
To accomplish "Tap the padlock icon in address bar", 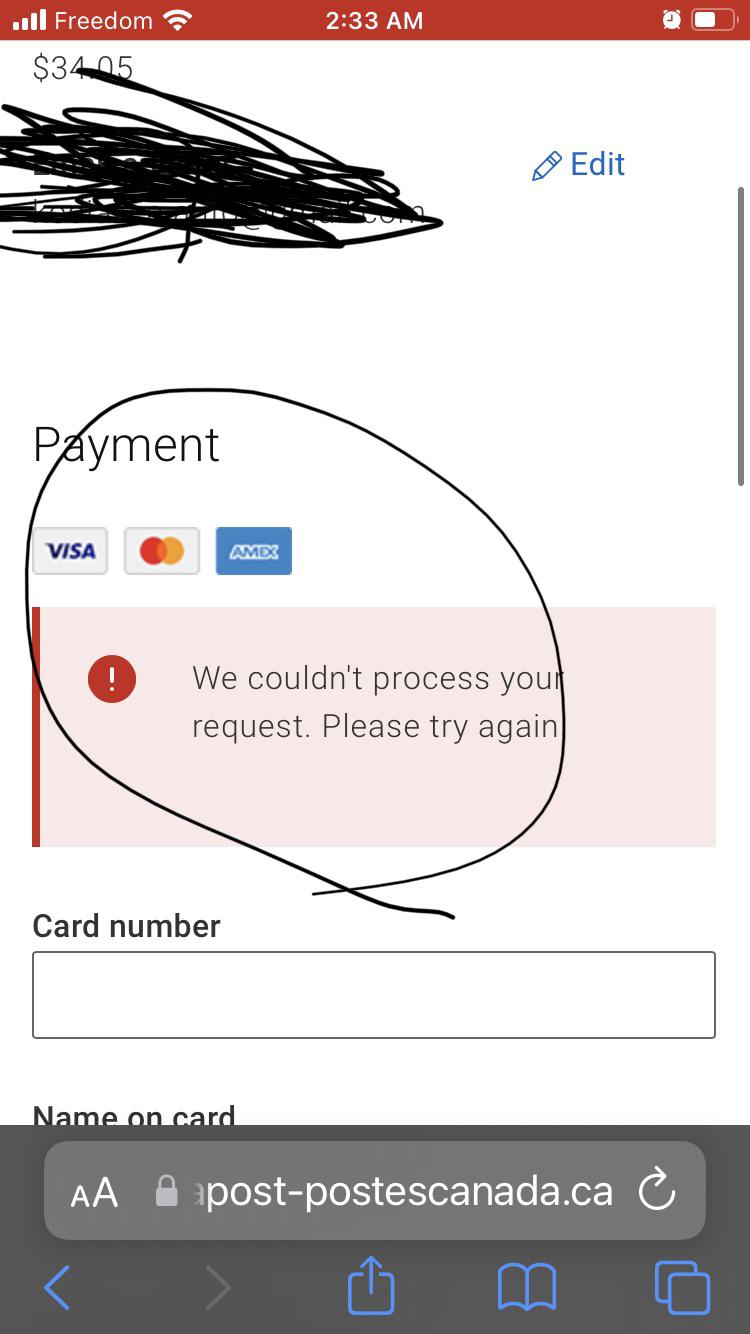I will click(x=167, y=1190).
